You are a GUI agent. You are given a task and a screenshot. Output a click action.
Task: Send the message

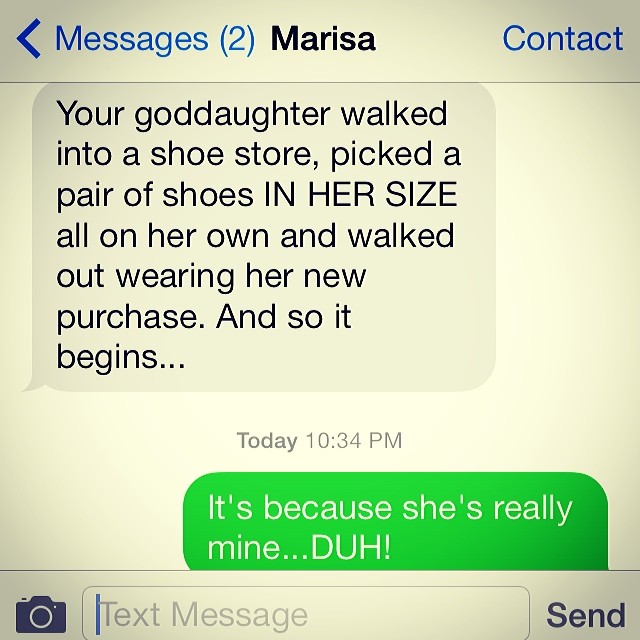click(x=585, y=613)
